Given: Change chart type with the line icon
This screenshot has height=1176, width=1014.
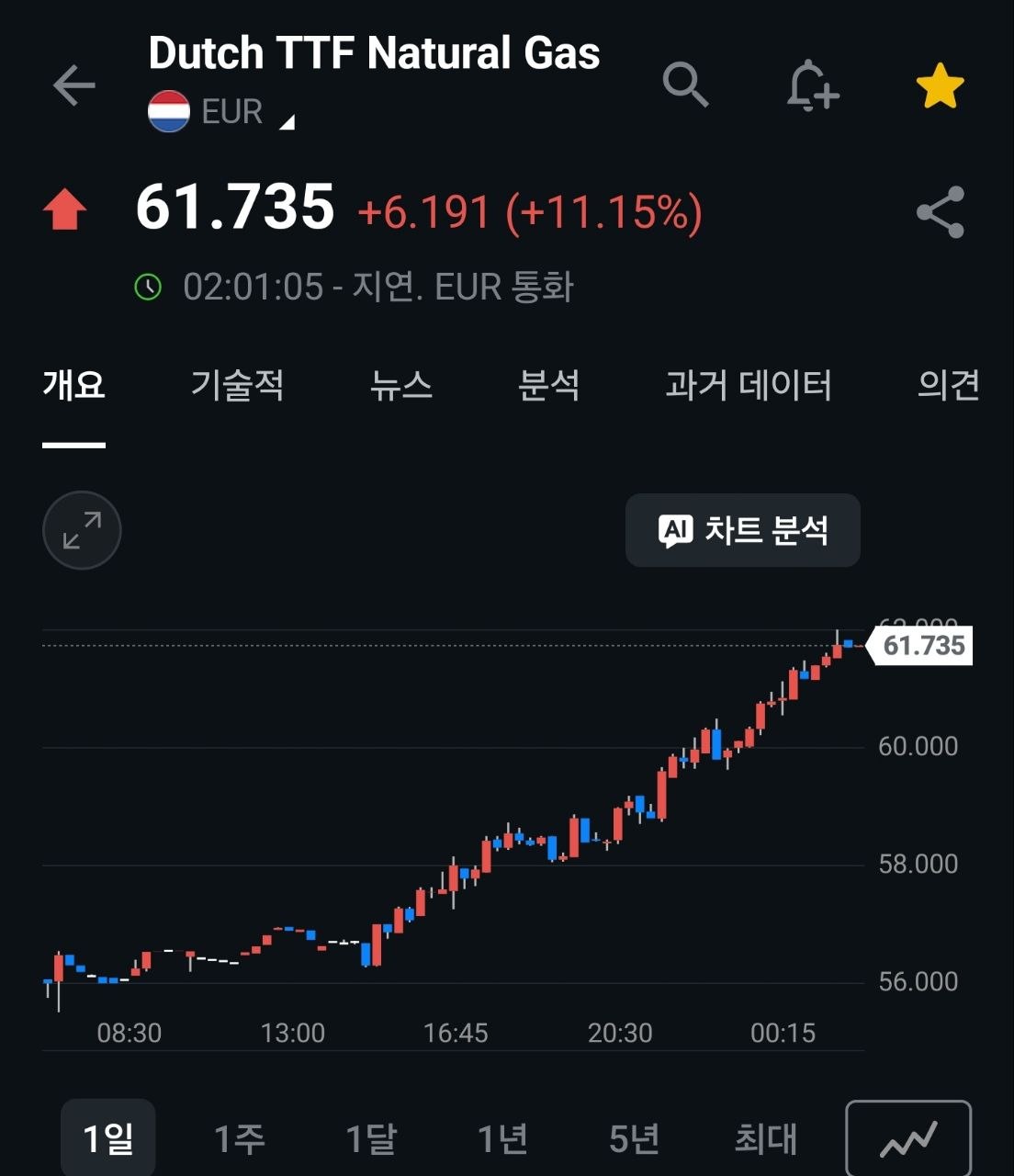Looking at the screenshot, I should pos(908,1139).
